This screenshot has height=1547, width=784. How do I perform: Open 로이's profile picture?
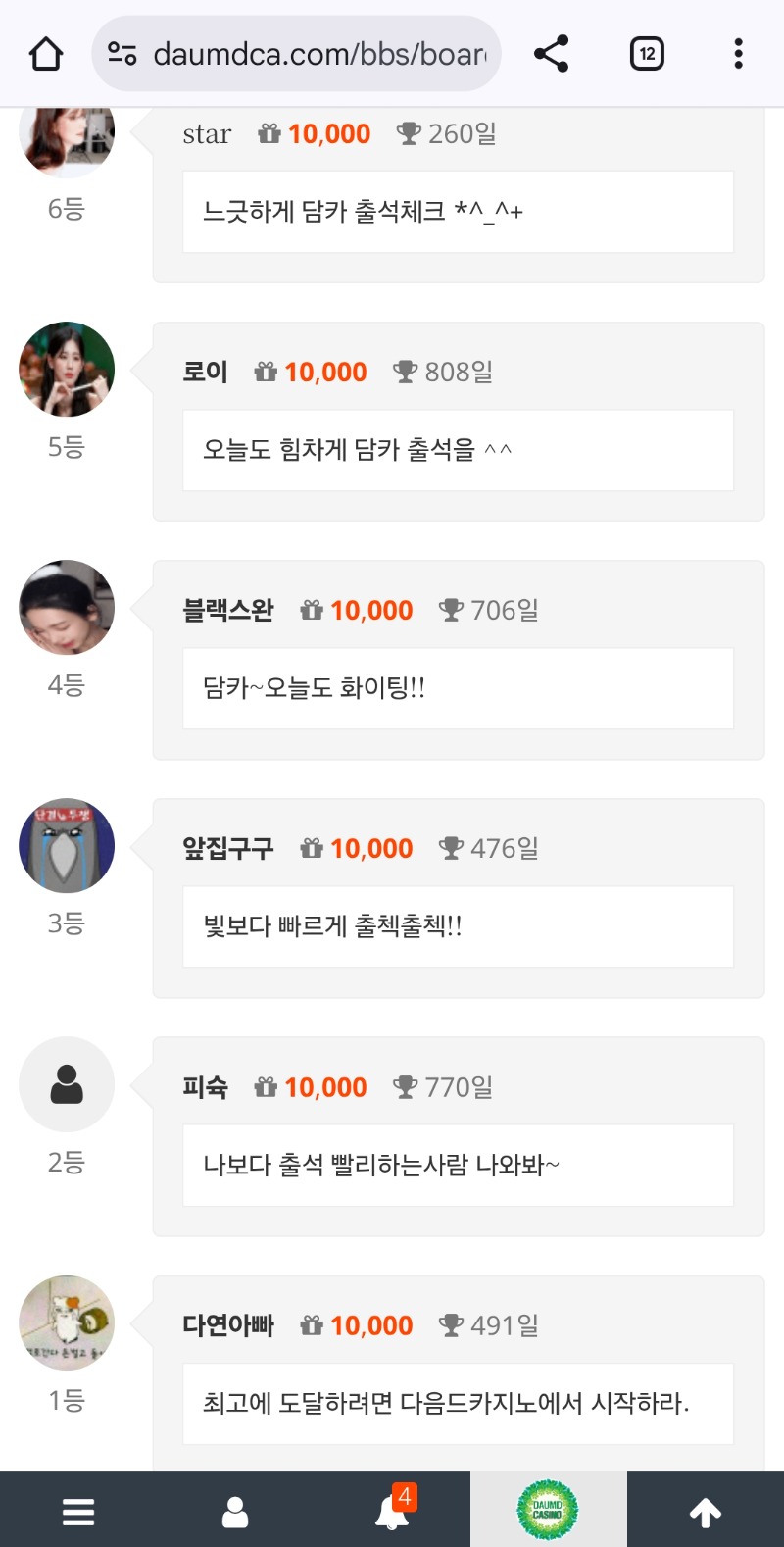pyautogui.click(x=67, y=370)
